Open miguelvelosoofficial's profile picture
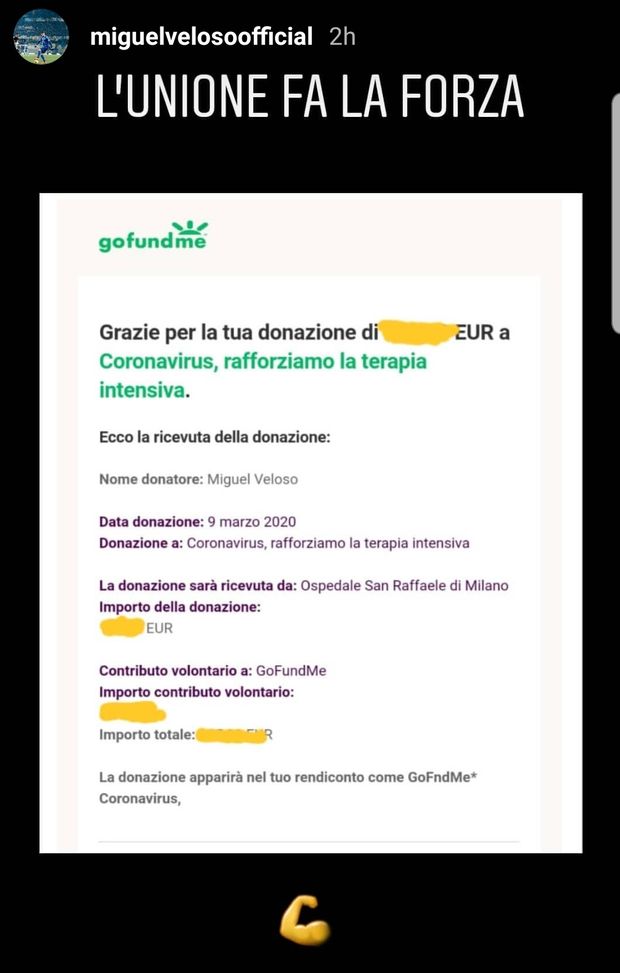This screenshot has width=620, height=973. tap(41, 38)
